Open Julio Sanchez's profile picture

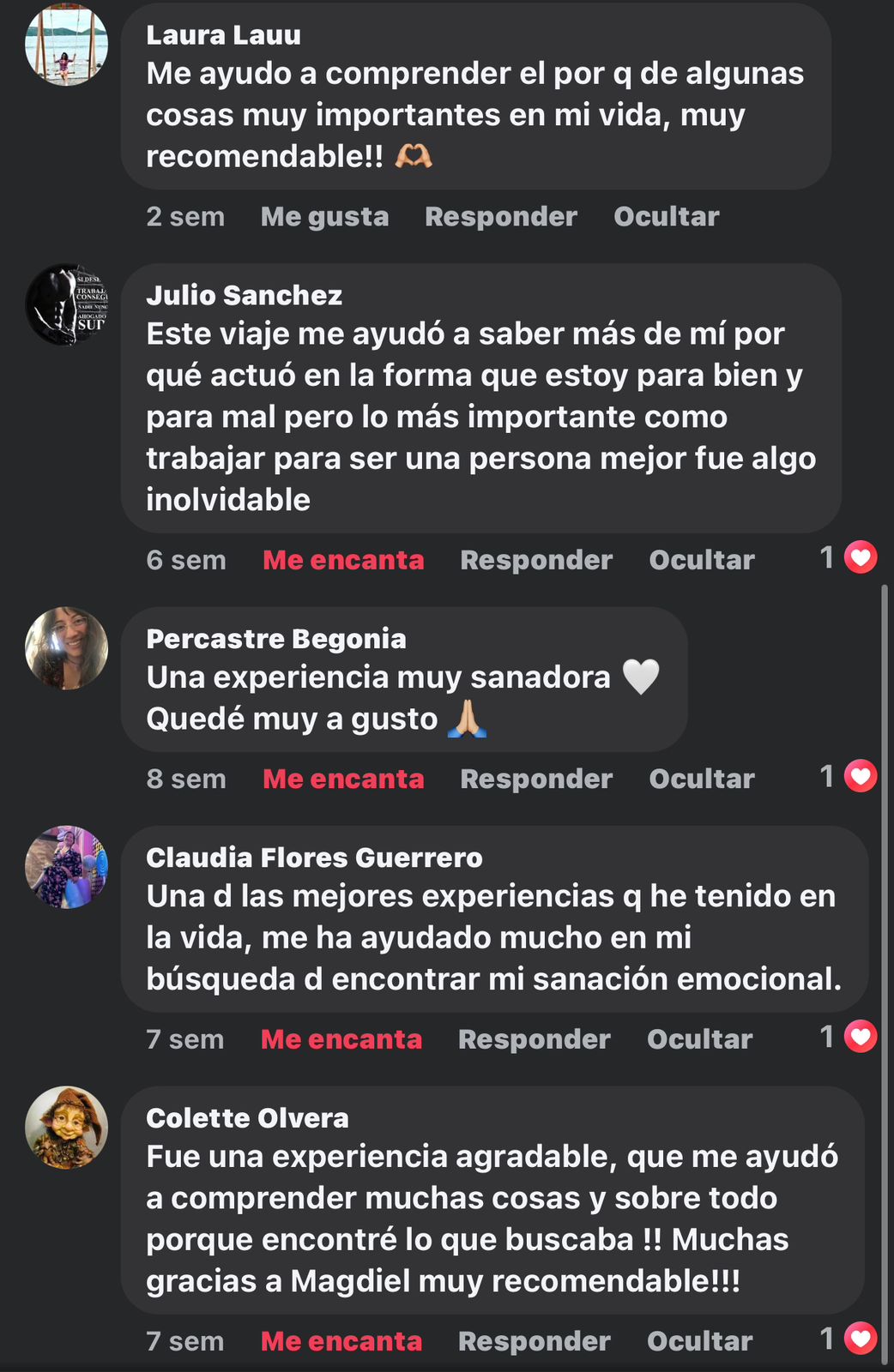pos(67,304)
